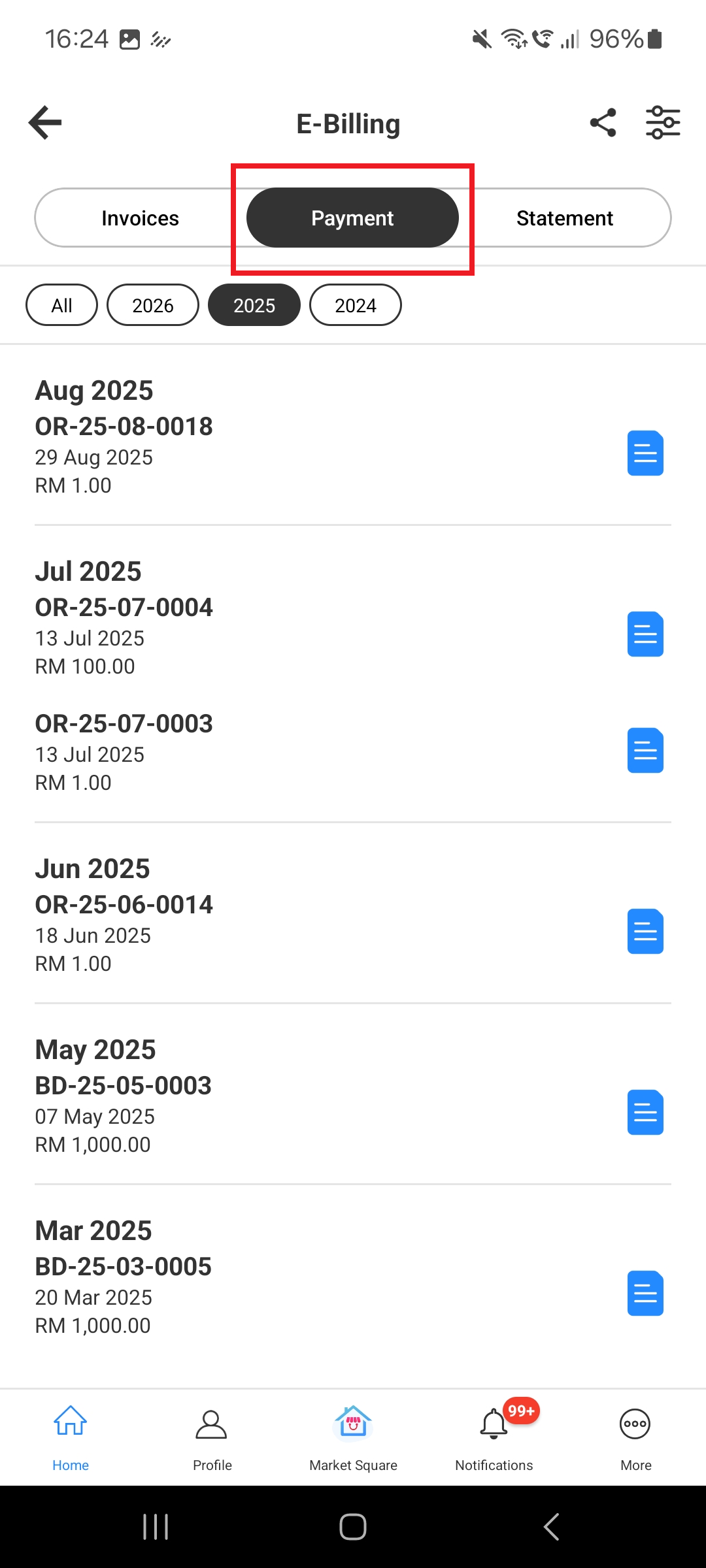This screenshot has width=706, height=1568.
Task: View receipt document for OR-25-06-0014
Action: (x=645, y=932)
